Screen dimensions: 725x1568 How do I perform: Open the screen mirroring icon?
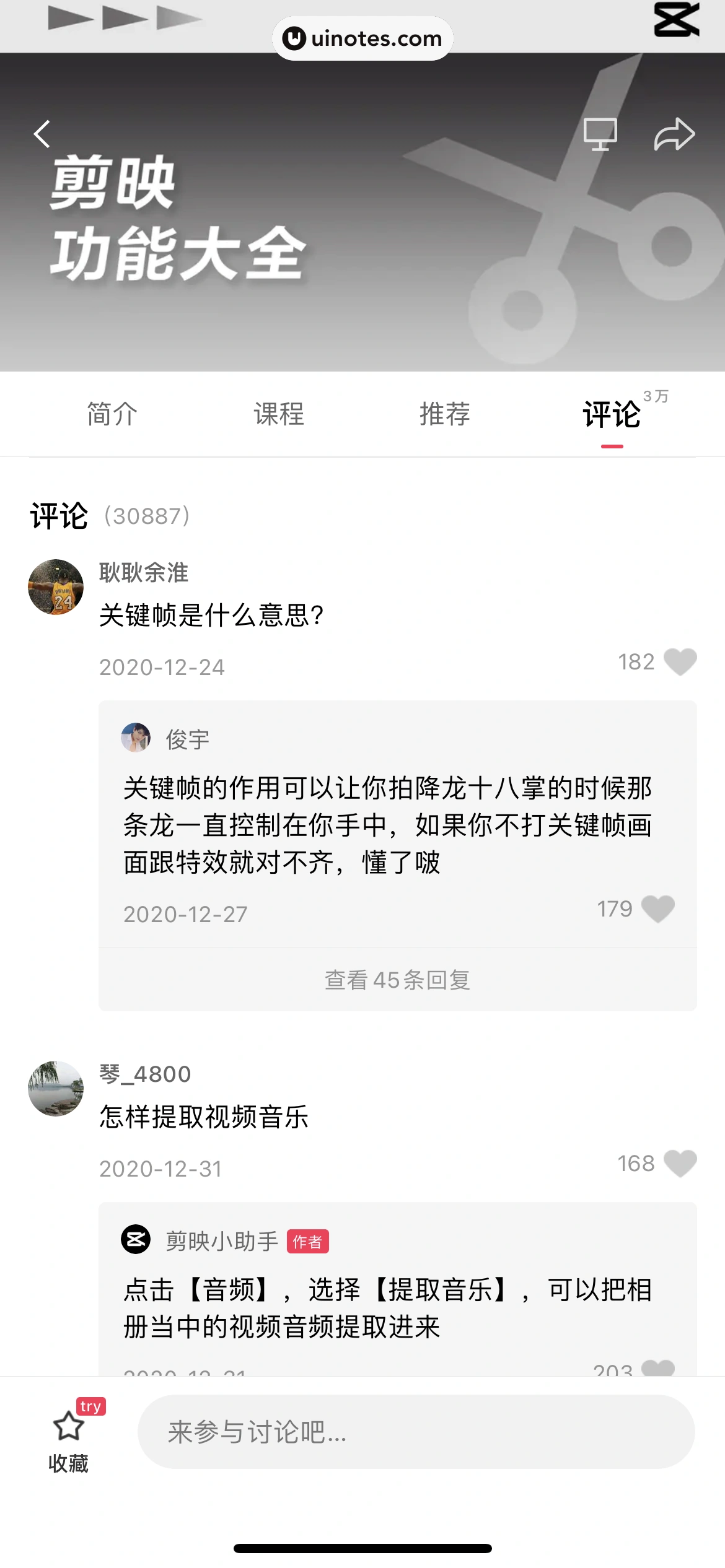602,134
